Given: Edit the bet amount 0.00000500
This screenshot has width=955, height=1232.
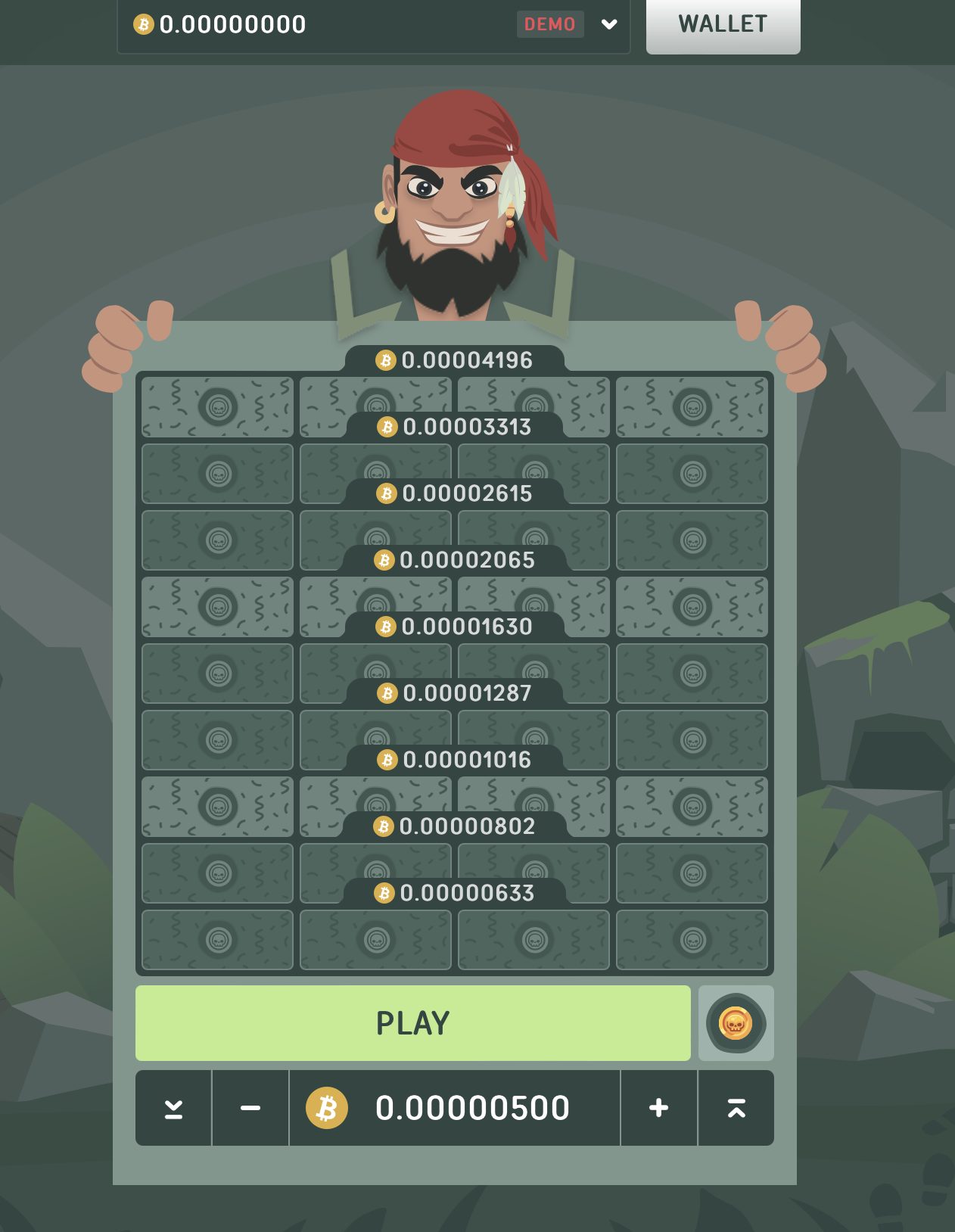Looking at the screenshot, I should pyautogui.click(x=471, y=1108).
